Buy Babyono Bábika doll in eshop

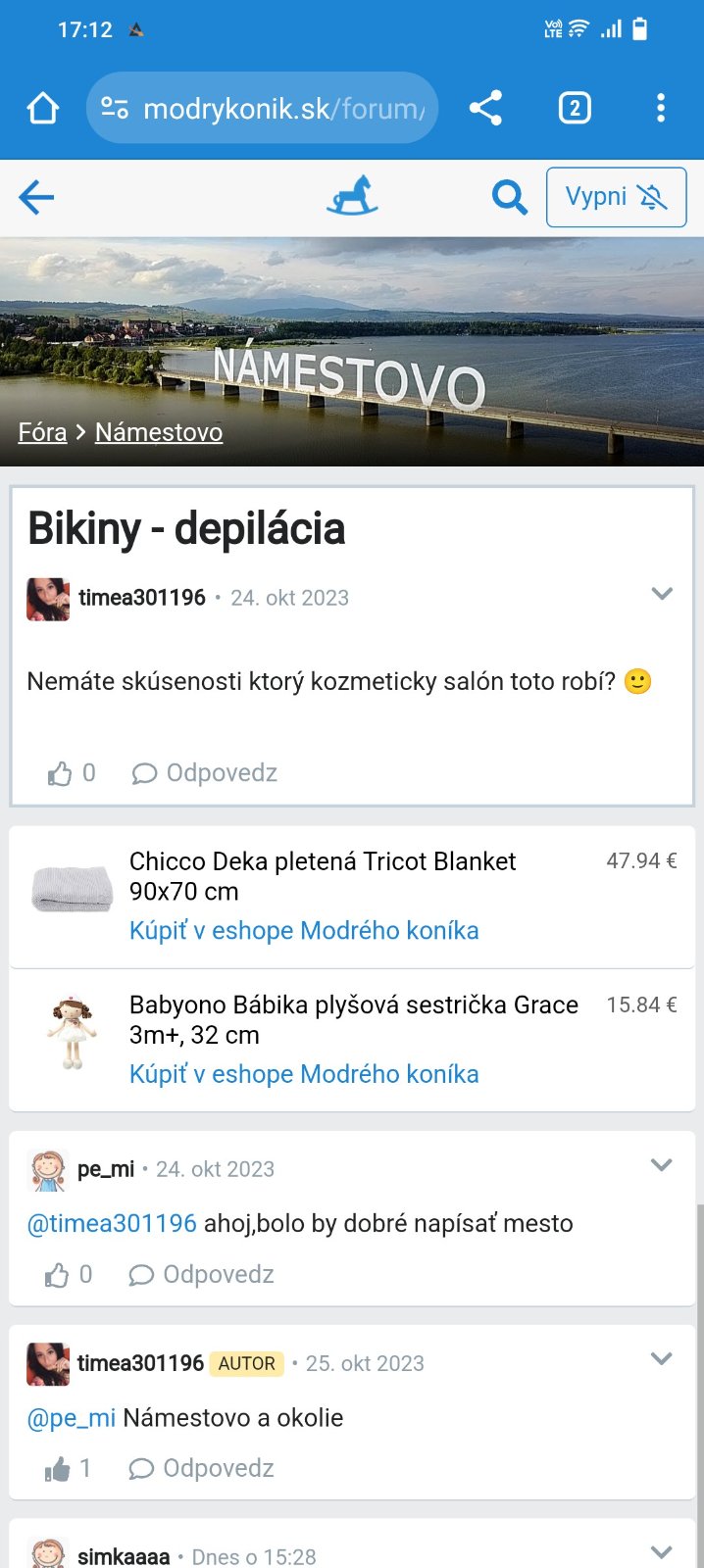tap(304, 1074)
